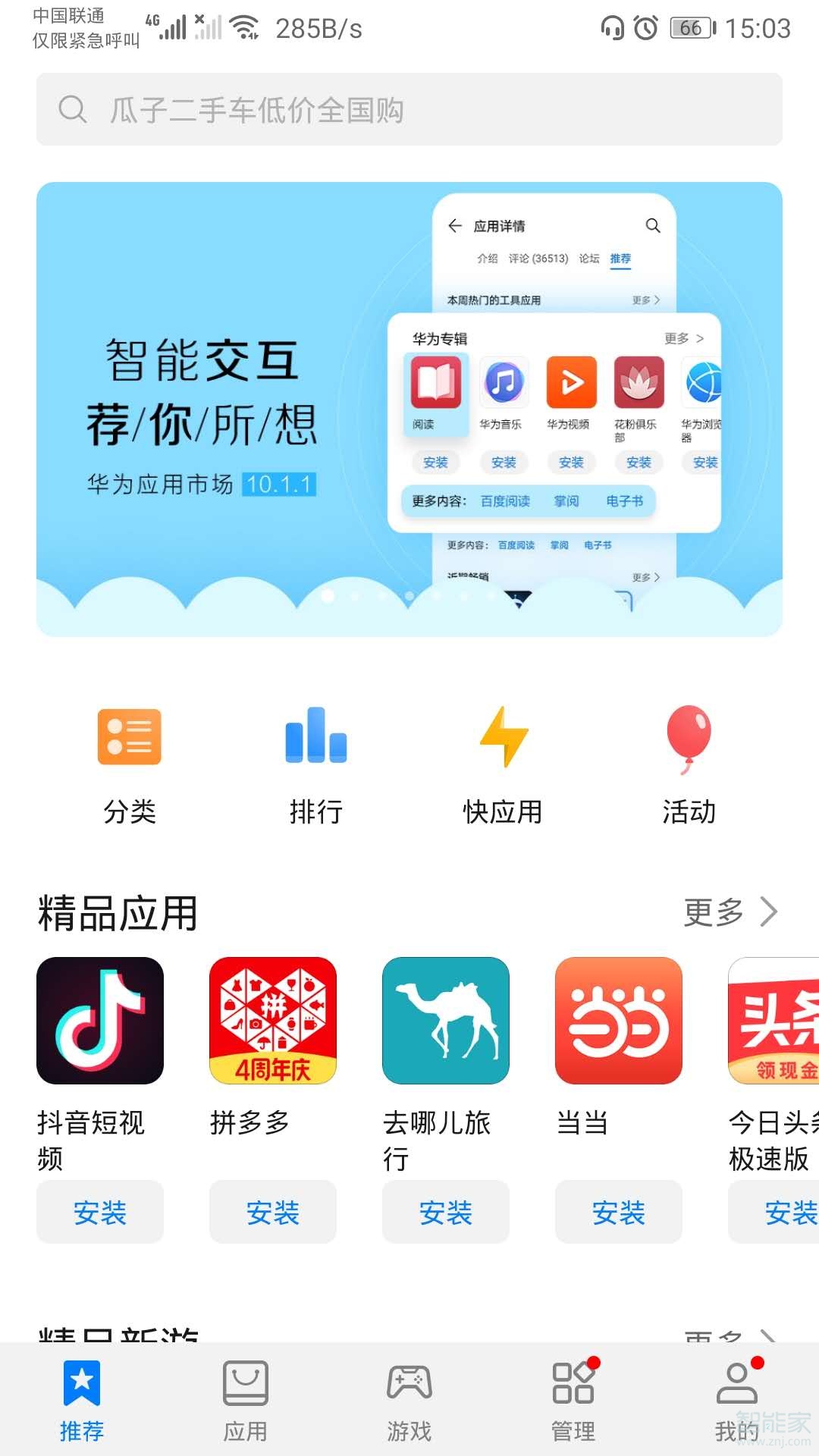Switch to the 游戏 tab

[409, 1400]
